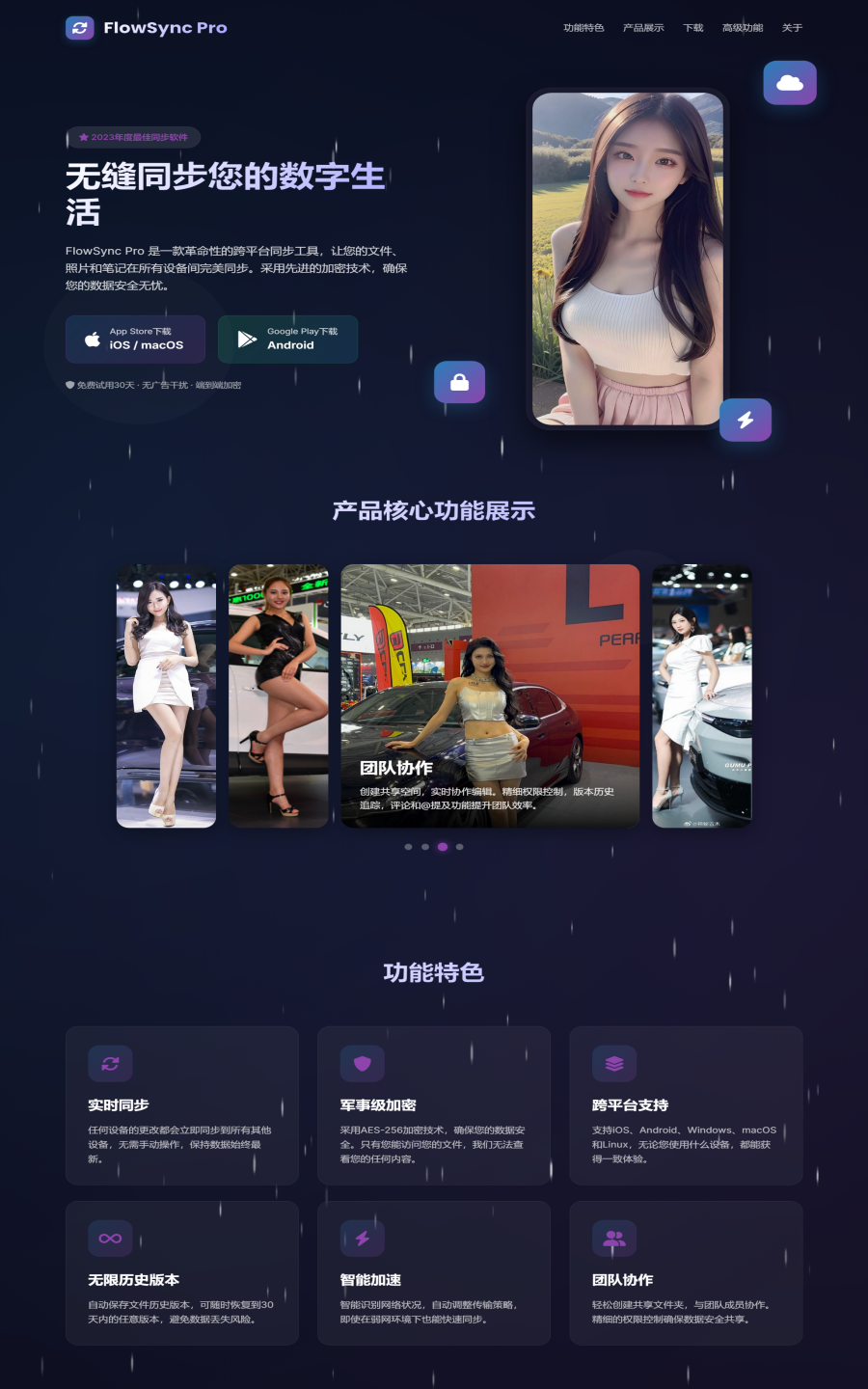
Task: Open the 智能加速 feature card
Action: [434, 1273]
